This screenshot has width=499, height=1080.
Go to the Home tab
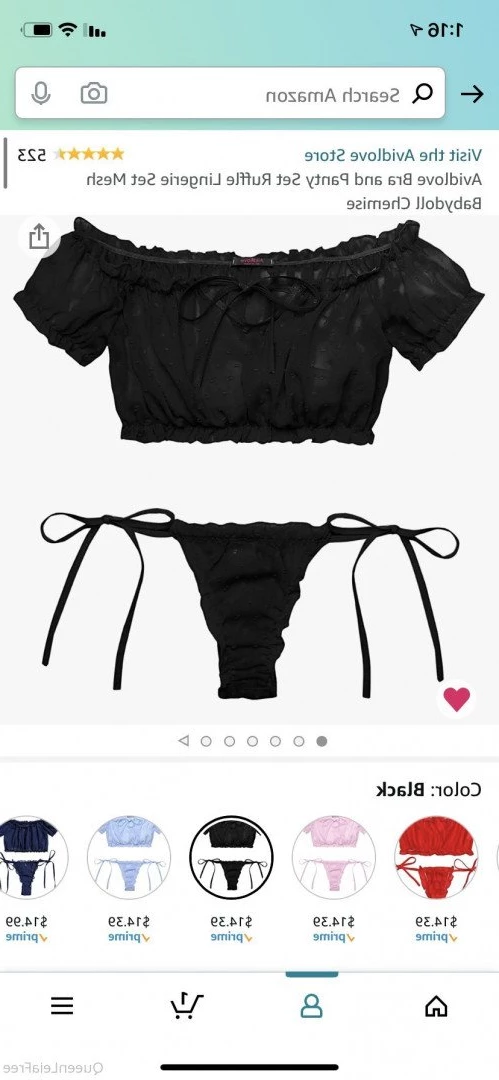point(436,1006)
